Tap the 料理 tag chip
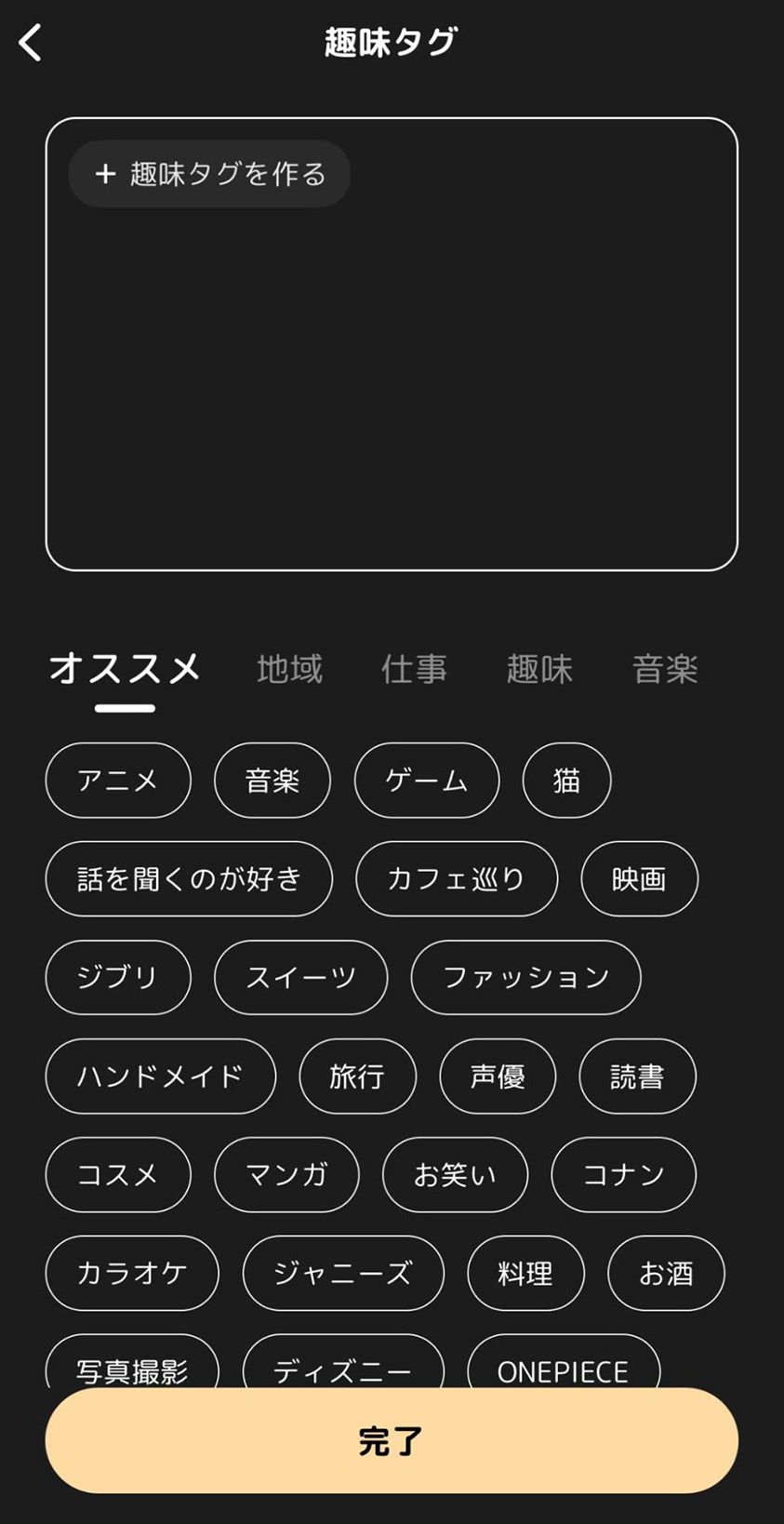Screen dimensions: 784x1524 [x=526, y=1274]
